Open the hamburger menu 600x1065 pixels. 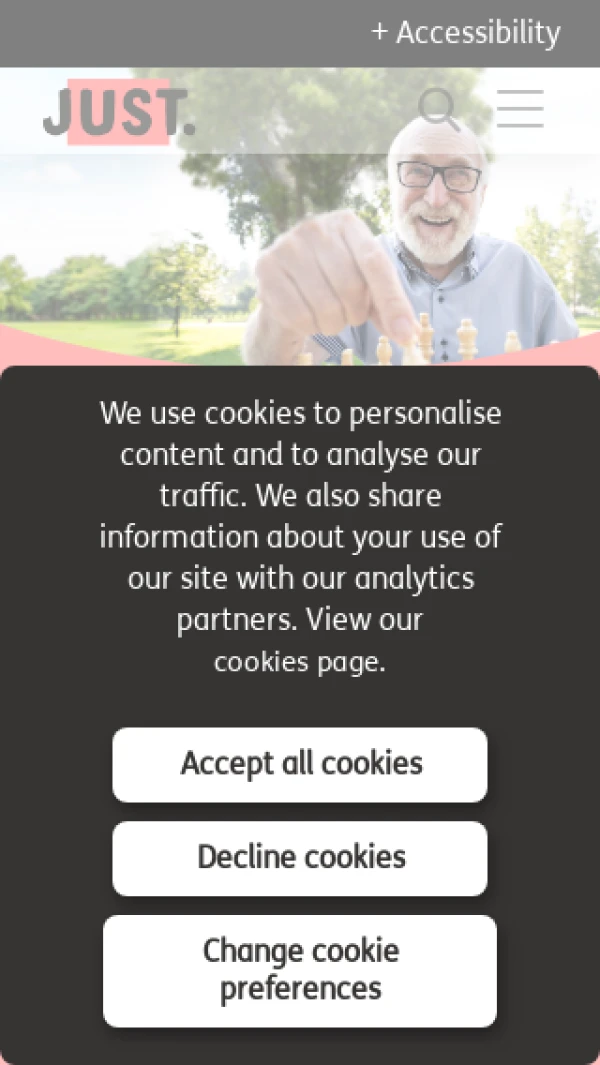(x=520, y=109)
